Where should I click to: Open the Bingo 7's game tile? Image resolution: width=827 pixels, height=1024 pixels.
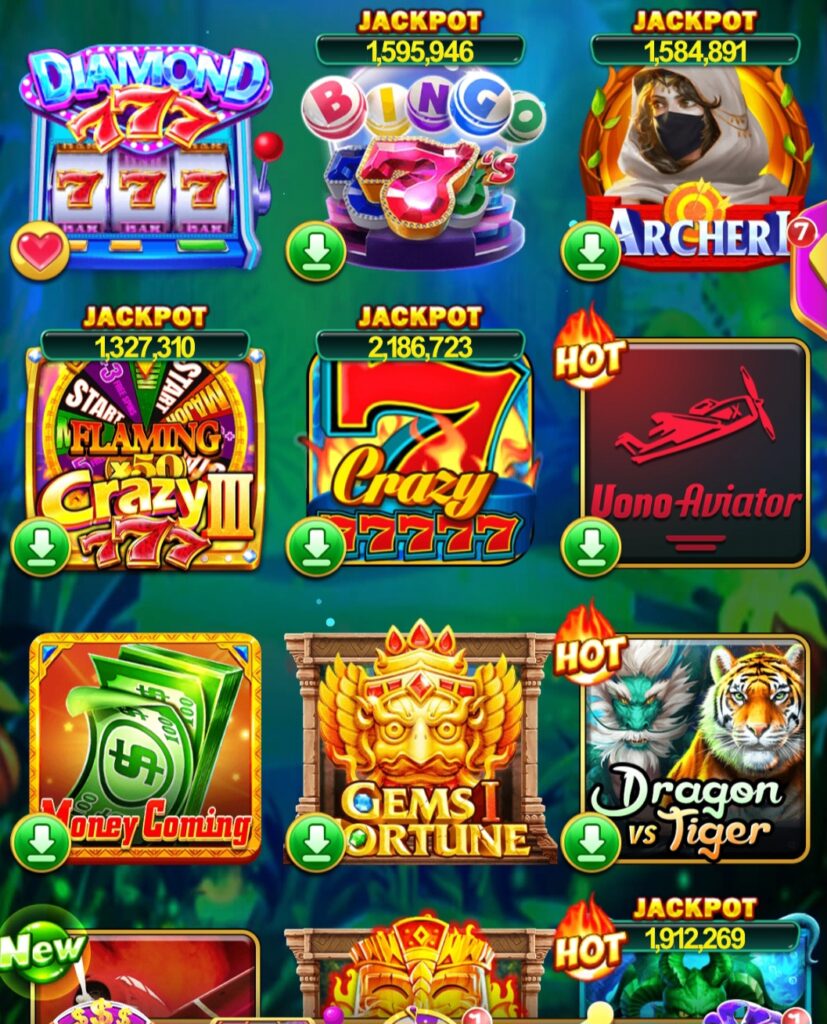tap(420, 160)
